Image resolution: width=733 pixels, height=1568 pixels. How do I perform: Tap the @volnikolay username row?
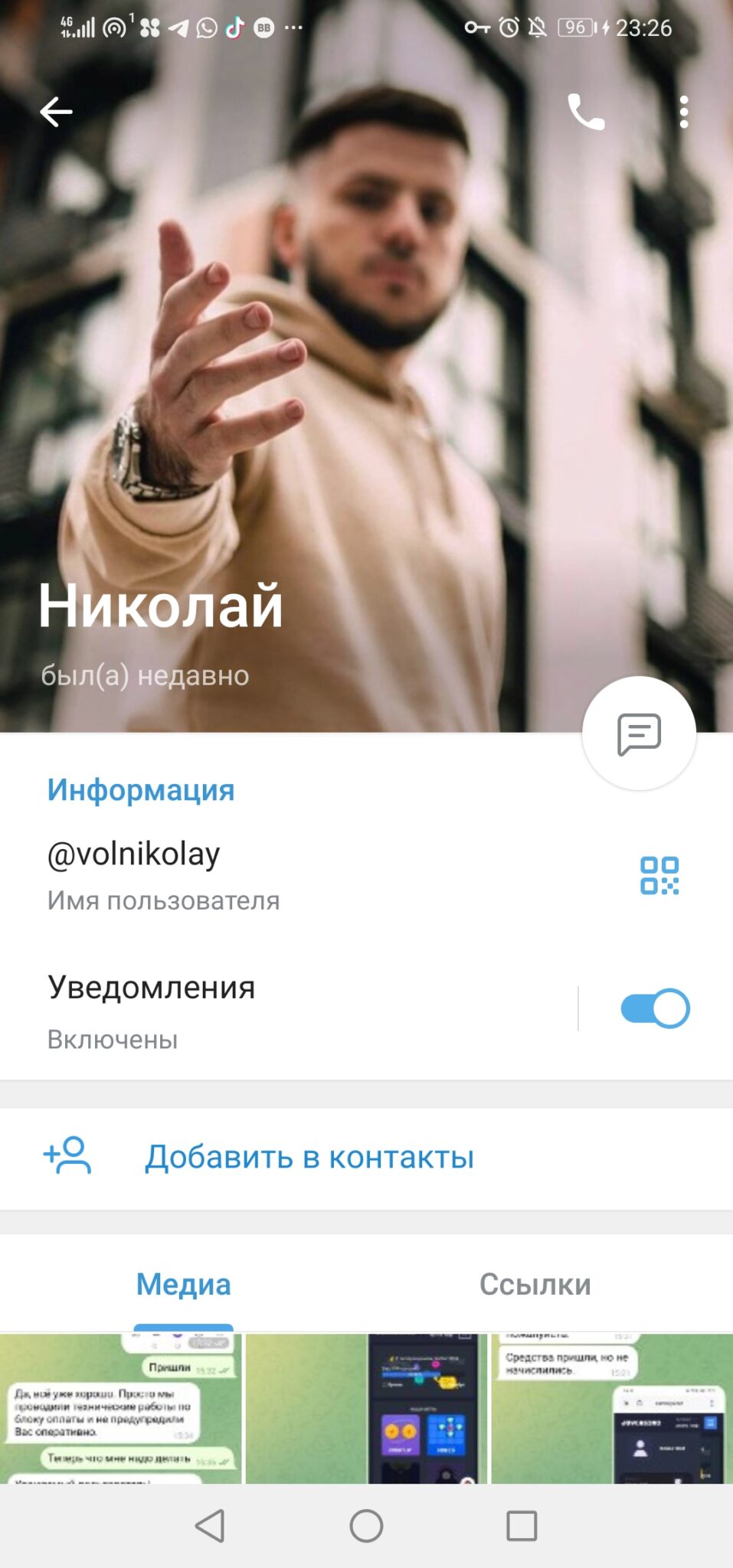tap(306, 875)
